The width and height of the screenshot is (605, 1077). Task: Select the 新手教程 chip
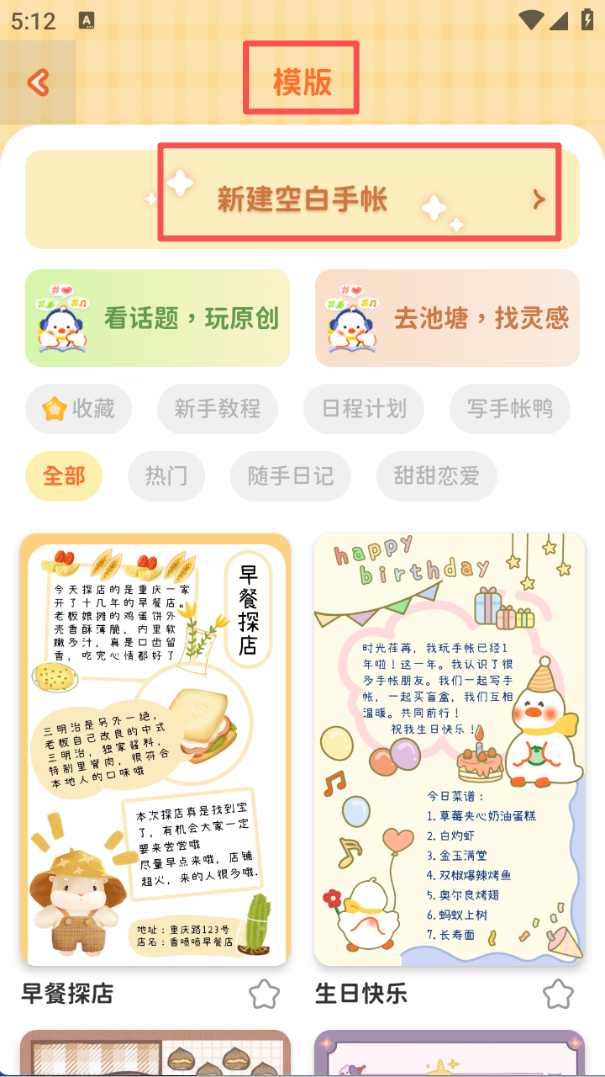[x=217, y=409]
